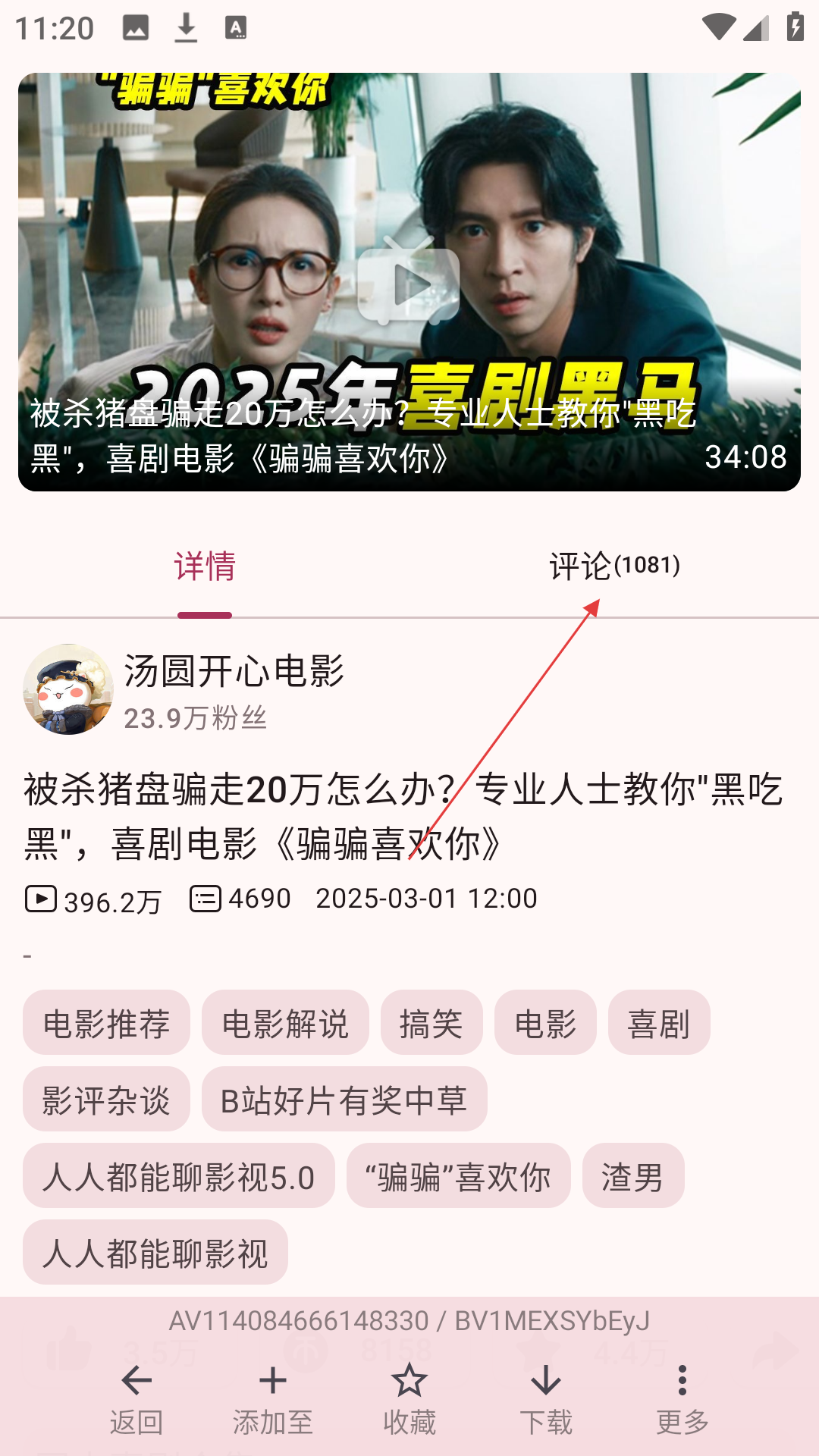Screen dimensions: 819x1456
Task: Play the video thumbnail
Action: click(x=409, y=282)
